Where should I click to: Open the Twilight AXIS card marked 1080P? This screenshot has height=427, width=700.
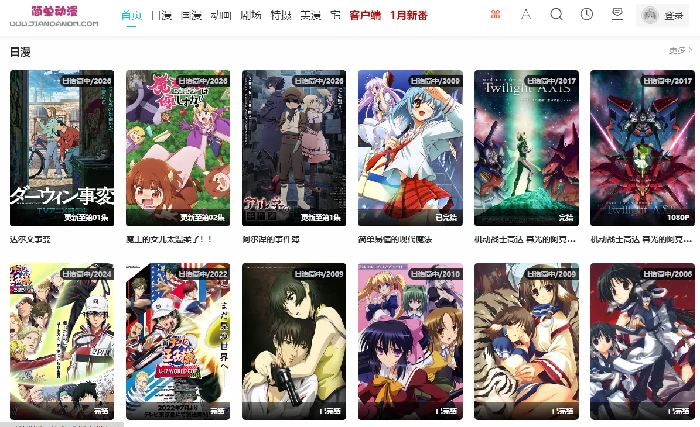click(x=642, y=148)
